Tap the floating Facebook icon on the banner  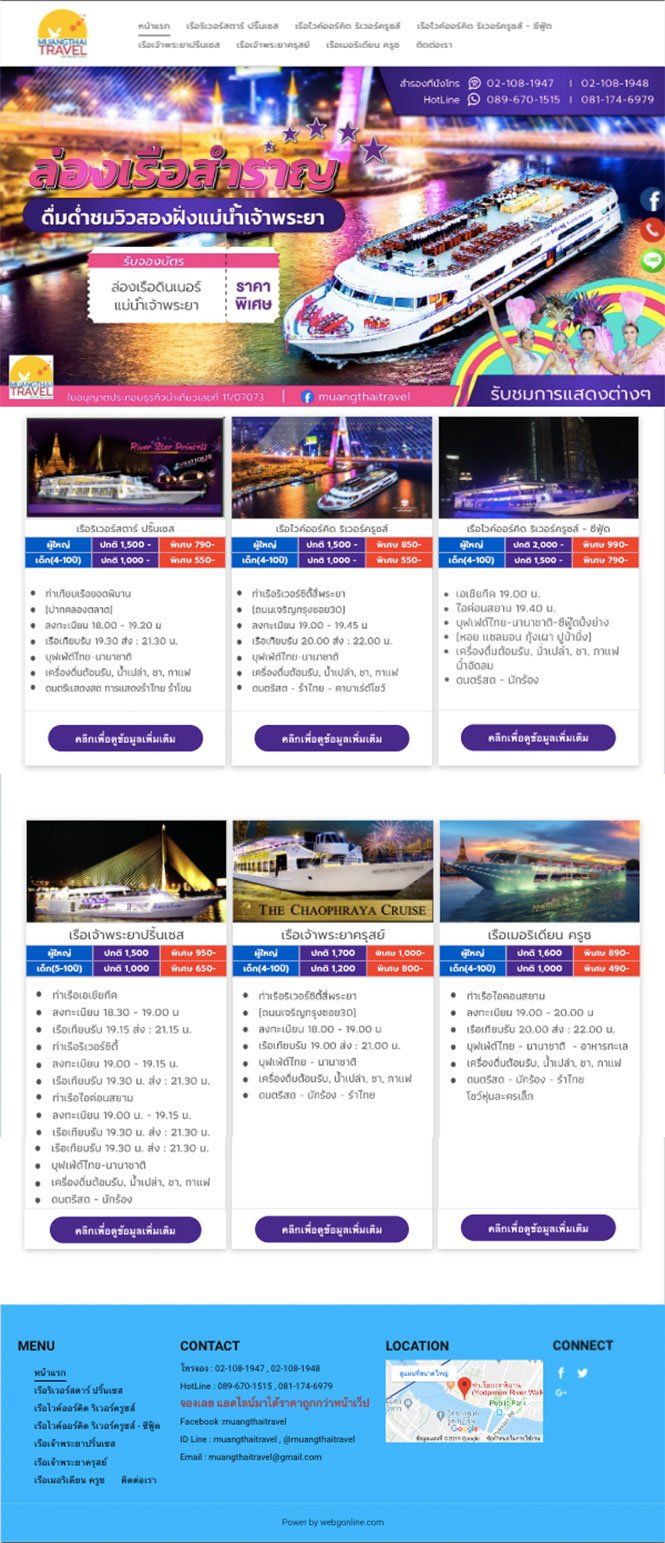pyautogui.click(x=653, y=200)
